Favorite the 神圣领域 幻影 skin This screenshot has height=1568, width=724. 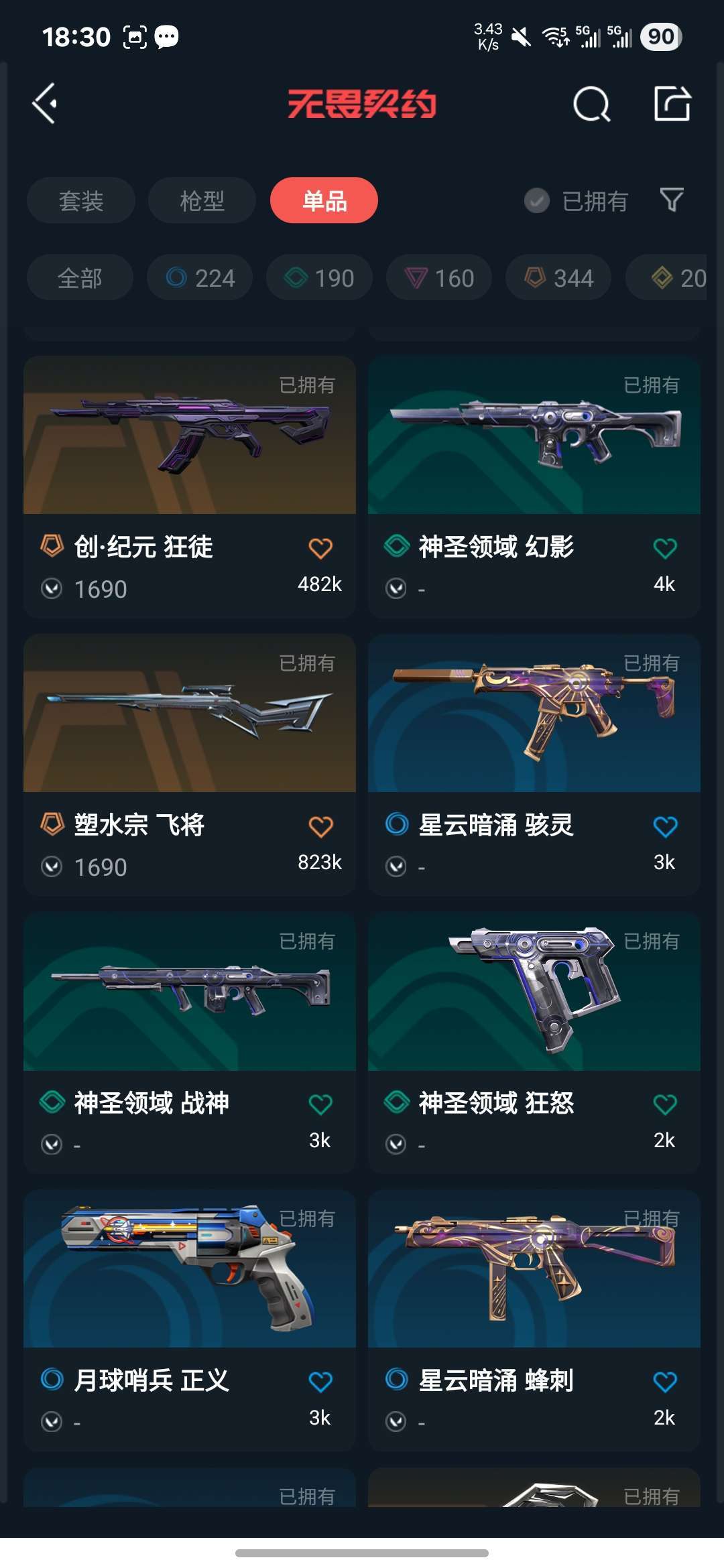pos(665,547)
